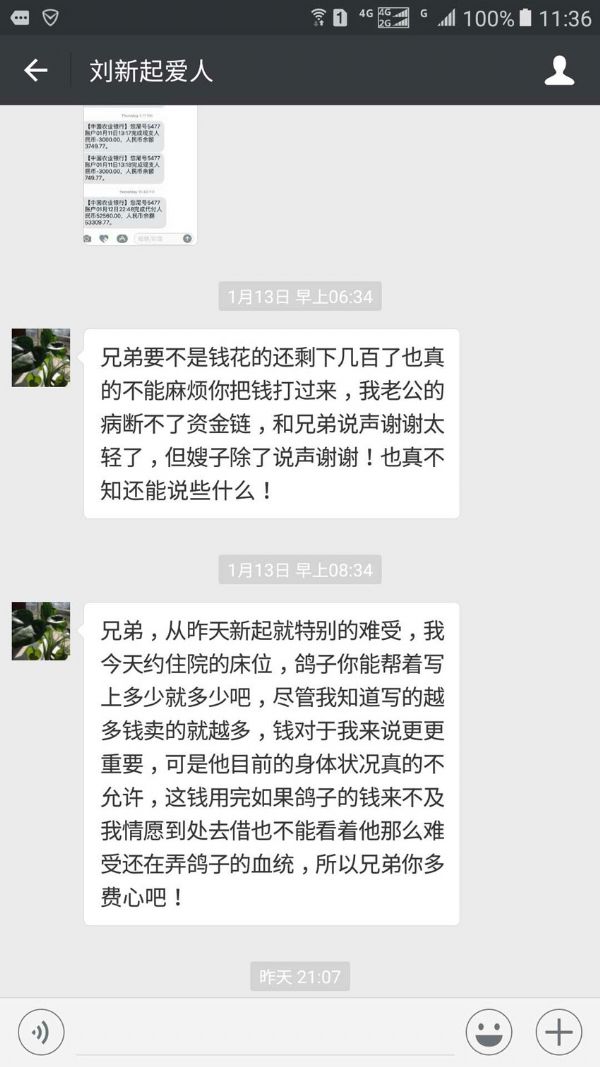
Task: Switch to voice message input
Action: (x=41, y=1032)
